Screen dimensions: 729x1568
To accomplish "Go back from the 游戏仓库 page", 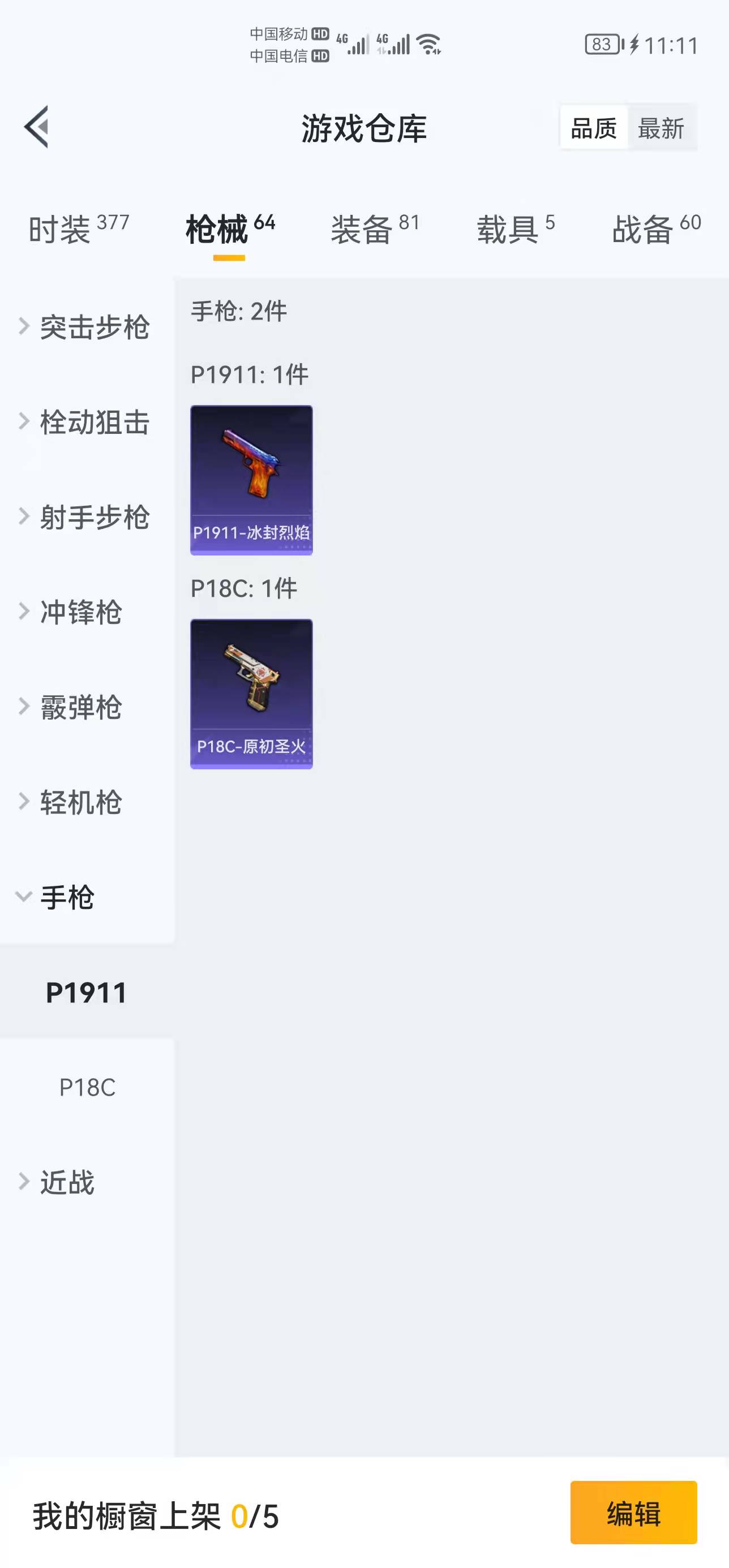I will click(37, 127).
